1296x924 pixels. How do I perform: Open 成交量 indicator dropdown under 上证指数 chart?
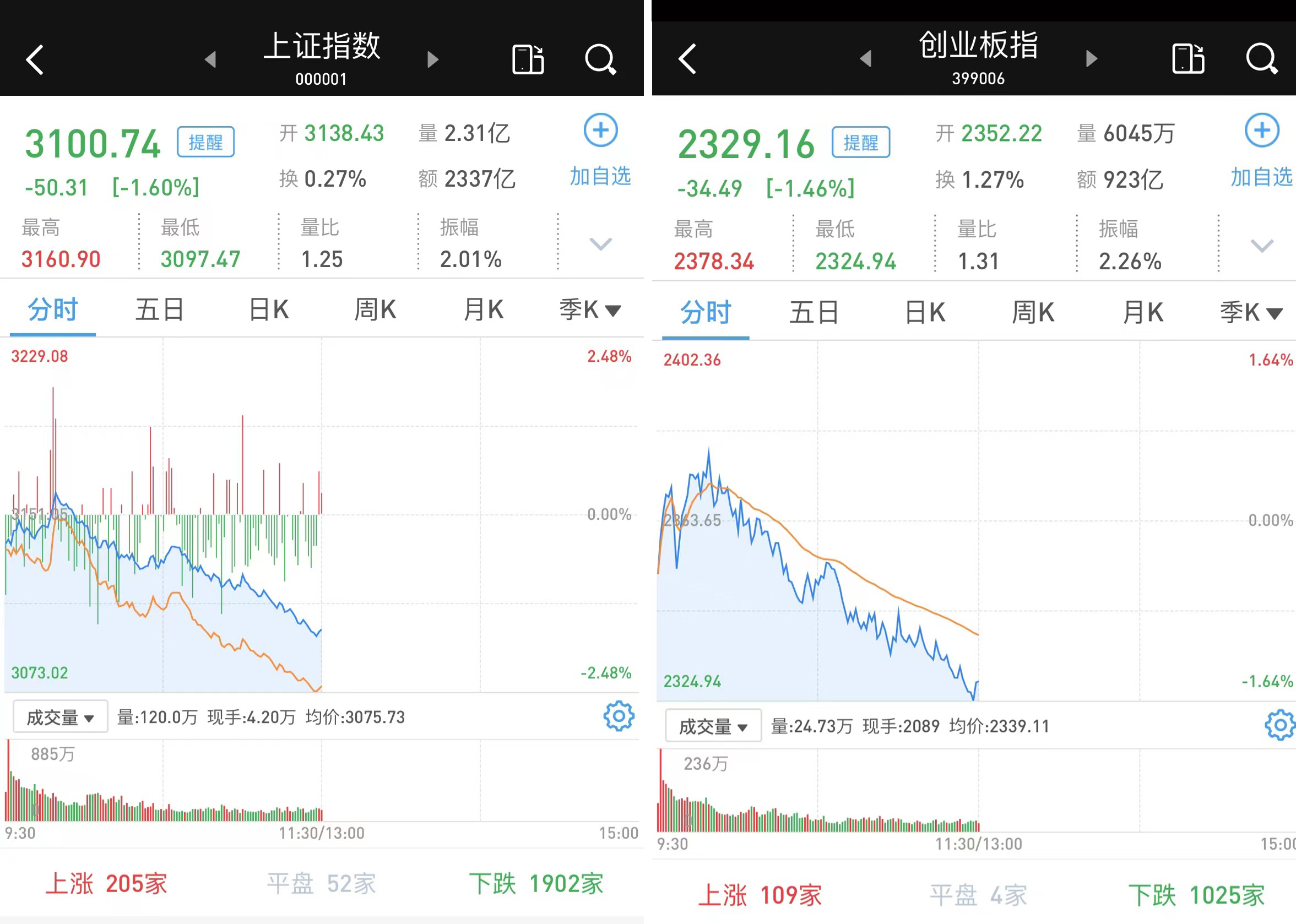click(61, 717)
